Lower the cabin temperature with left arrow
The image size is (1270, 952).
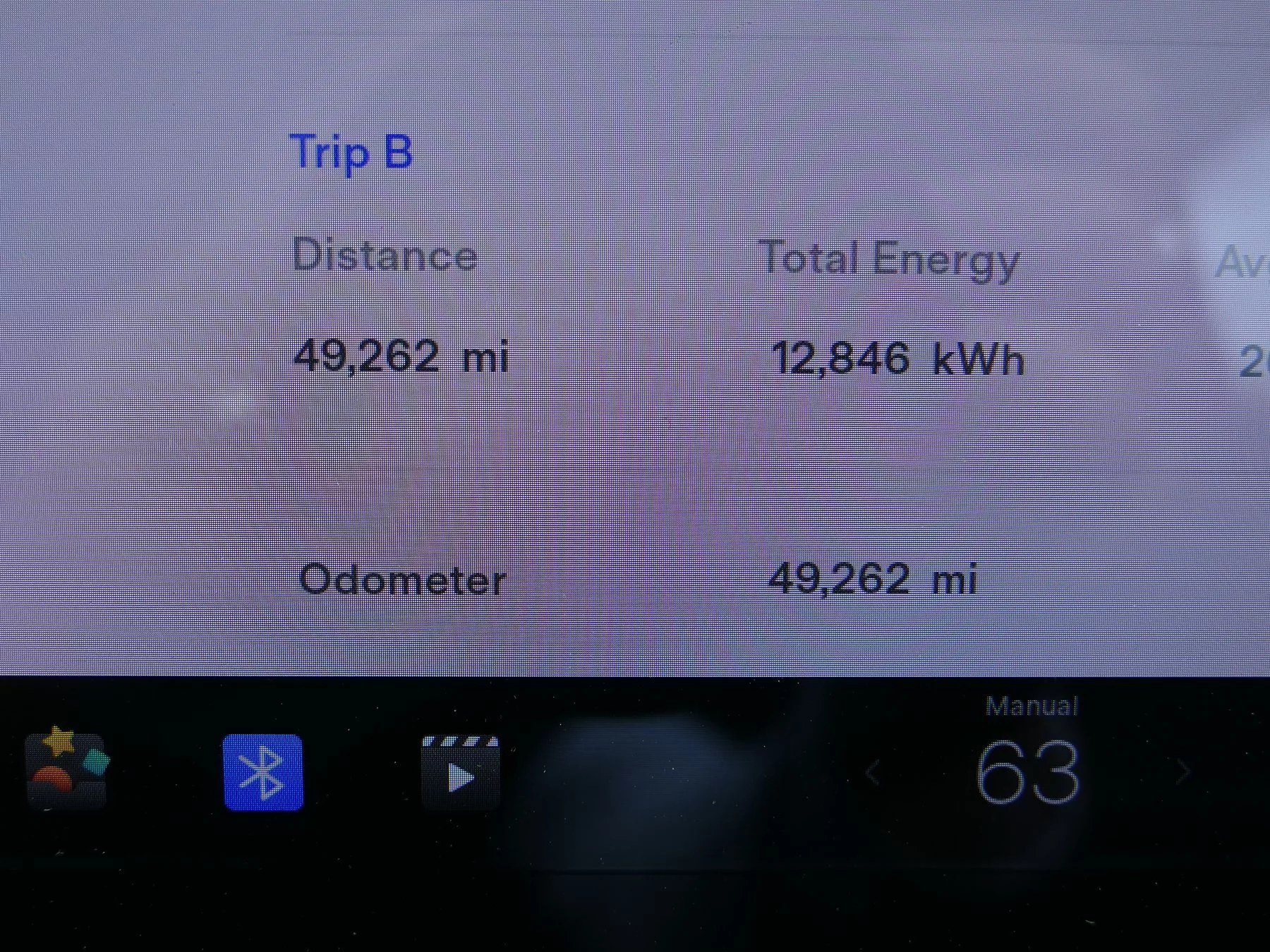[x=873, y=773]
